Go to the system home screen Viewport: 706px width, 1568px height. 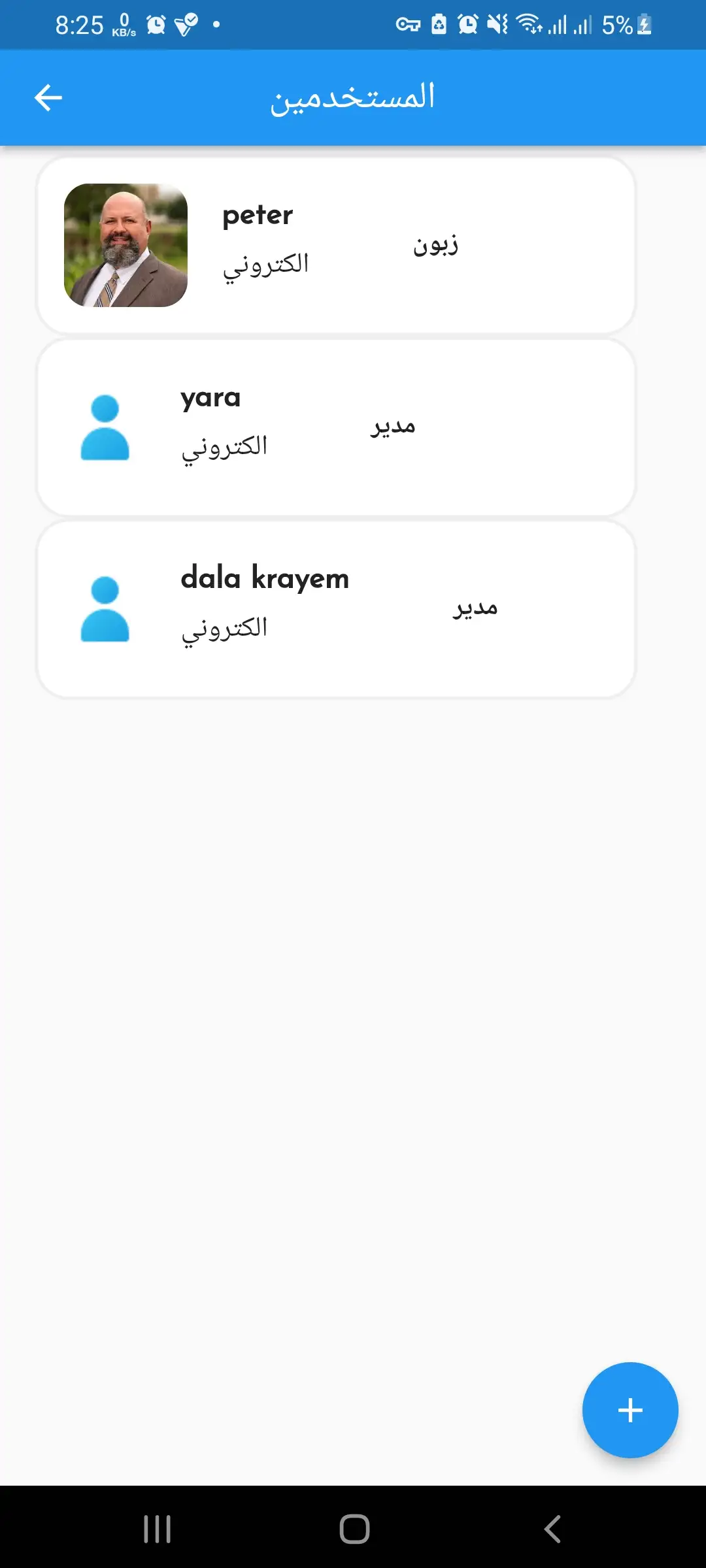coord(354,1529)
